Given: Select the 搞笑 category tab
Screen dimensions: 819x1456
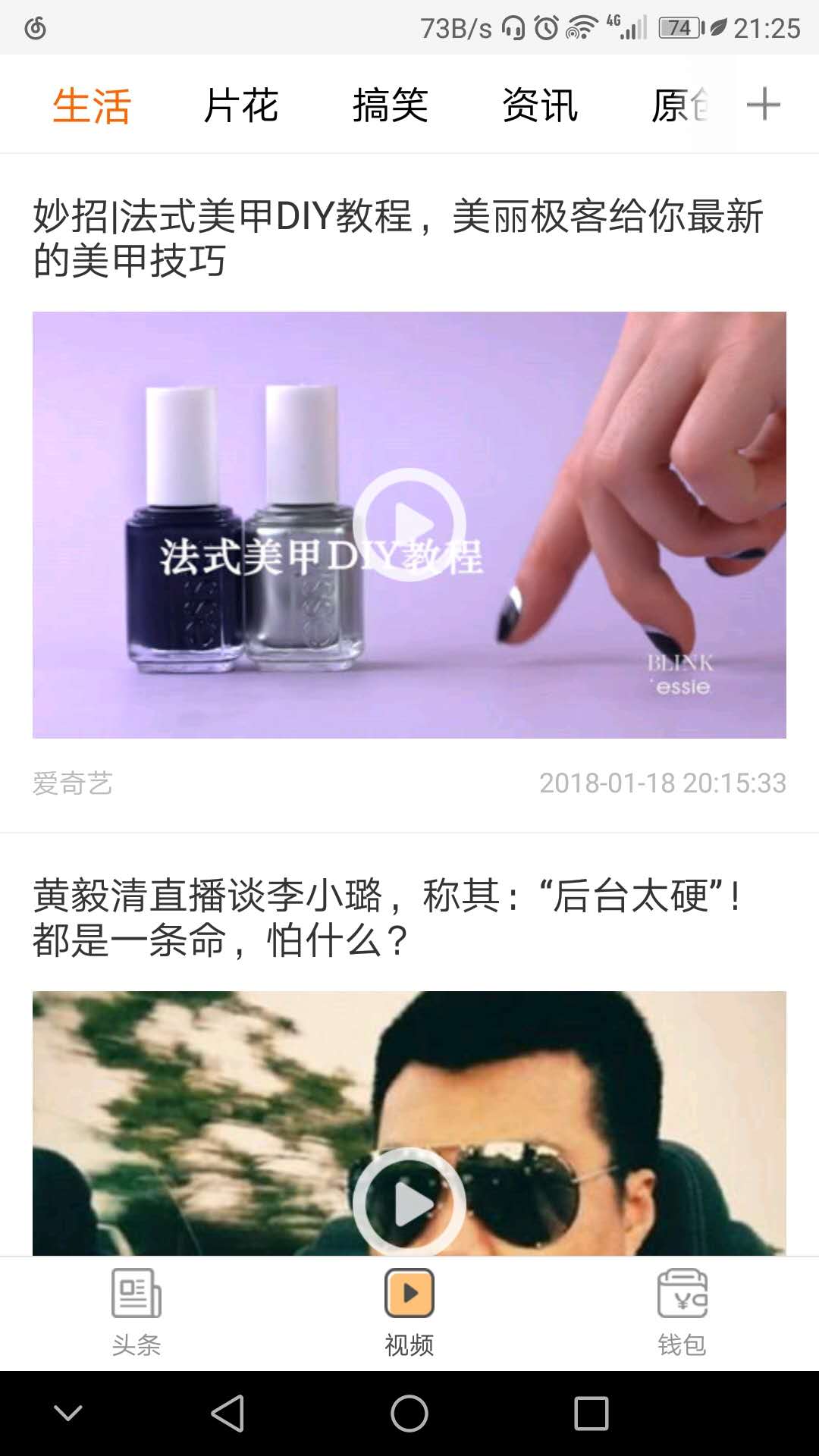Looking at the screenshot, I should 391,105.
